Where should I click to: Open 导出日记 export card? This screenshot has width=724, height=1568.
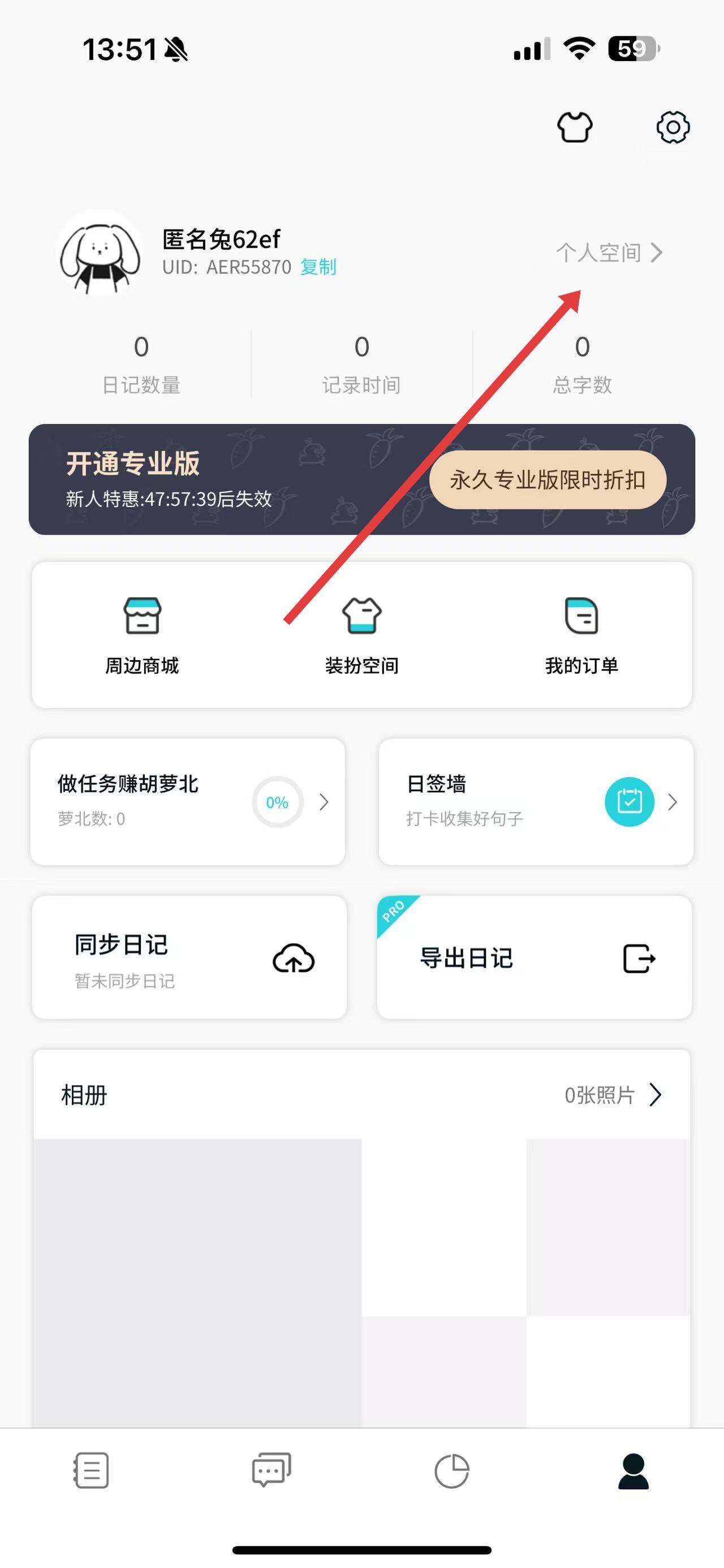click(534, 958)
